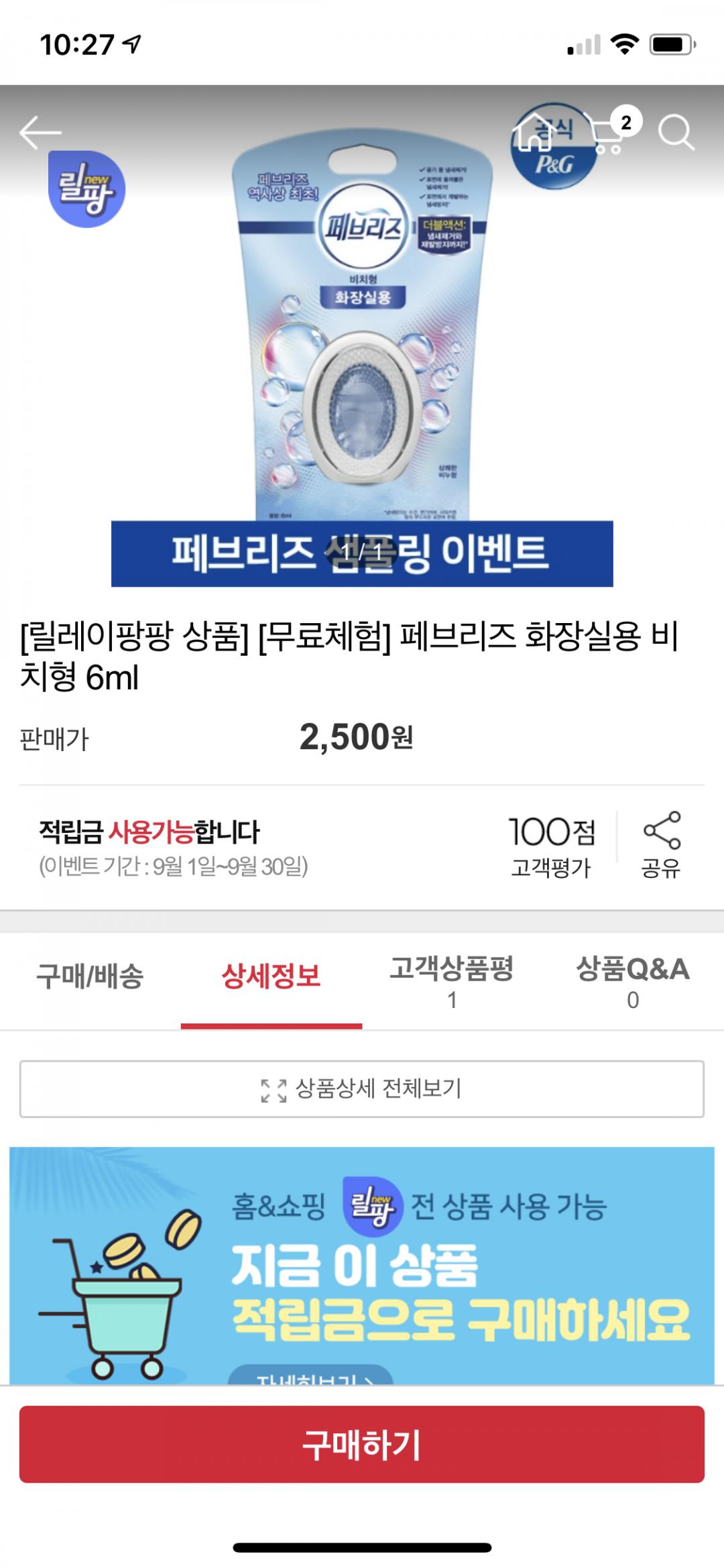Switch to the 구매/배송 tab

[90, 976]
